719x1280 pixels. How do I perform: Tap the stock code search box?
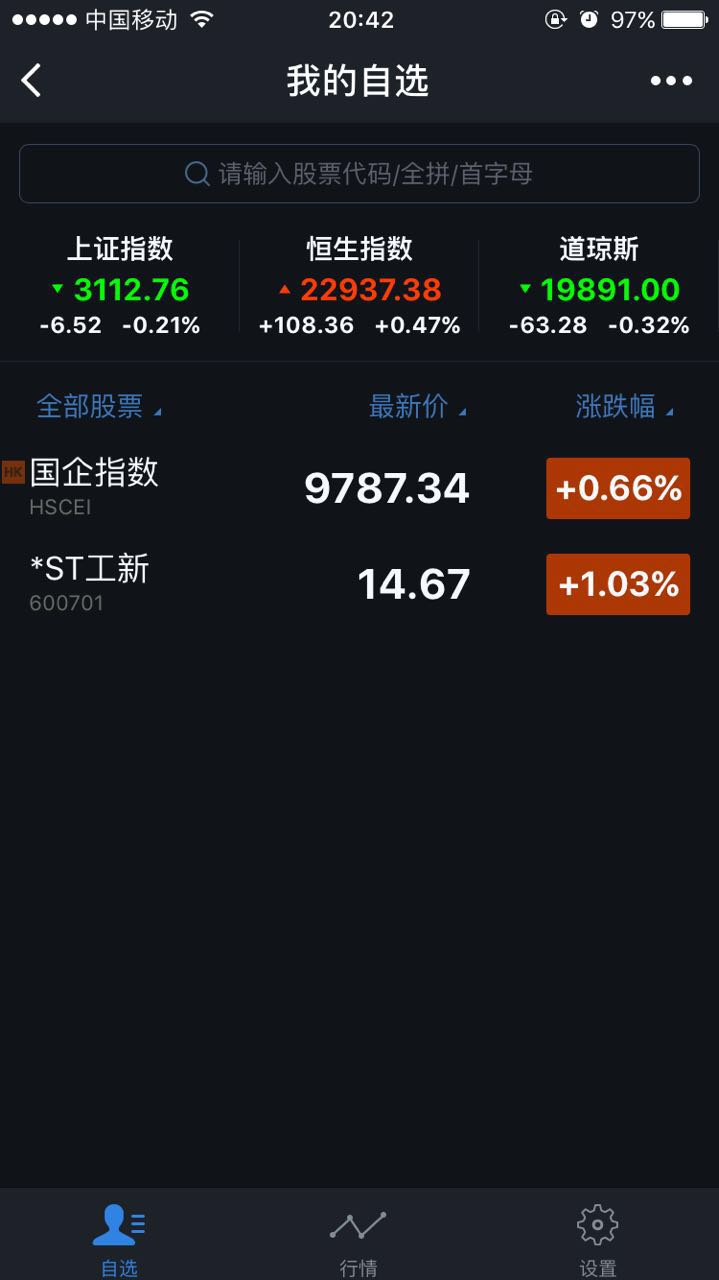[x=359, y=174]
